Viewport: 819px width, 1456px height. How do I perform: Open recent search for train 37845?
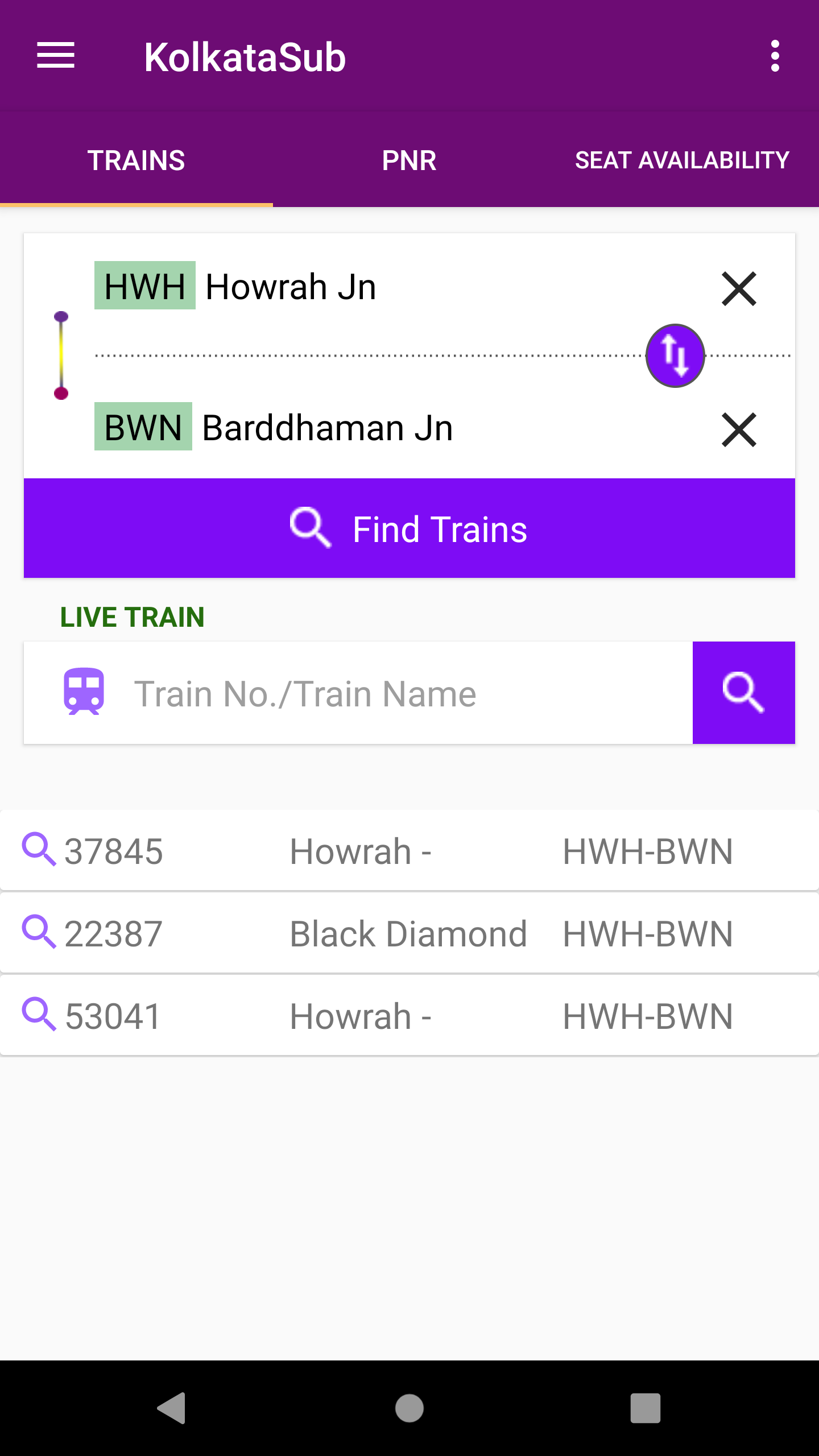tap(409, 851)
